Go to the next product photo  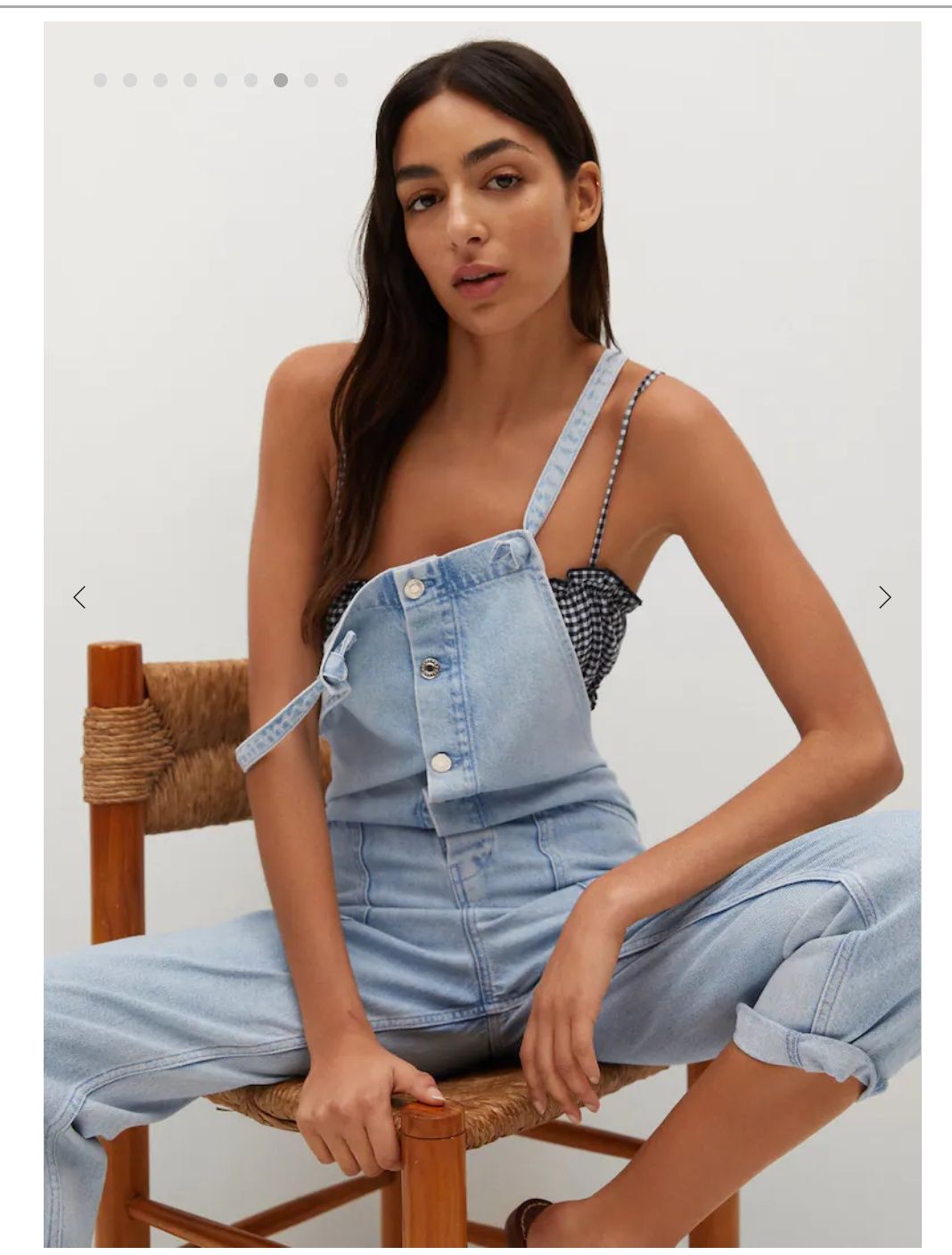point(884,597)
